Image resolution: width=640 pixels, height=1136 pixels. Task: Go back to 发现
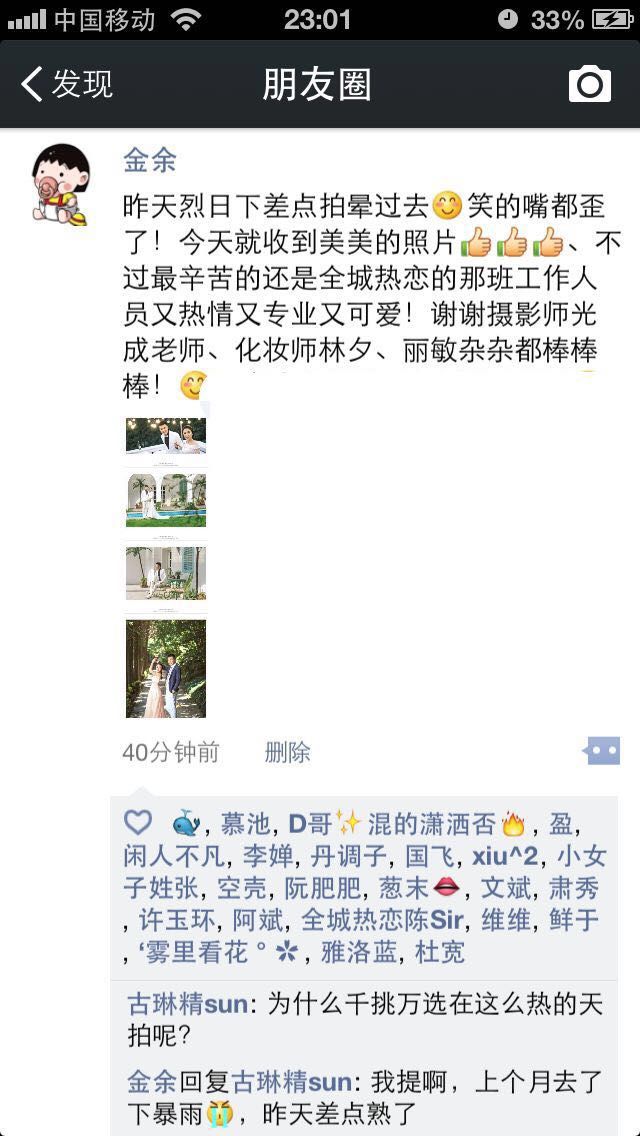click(67, 84)
